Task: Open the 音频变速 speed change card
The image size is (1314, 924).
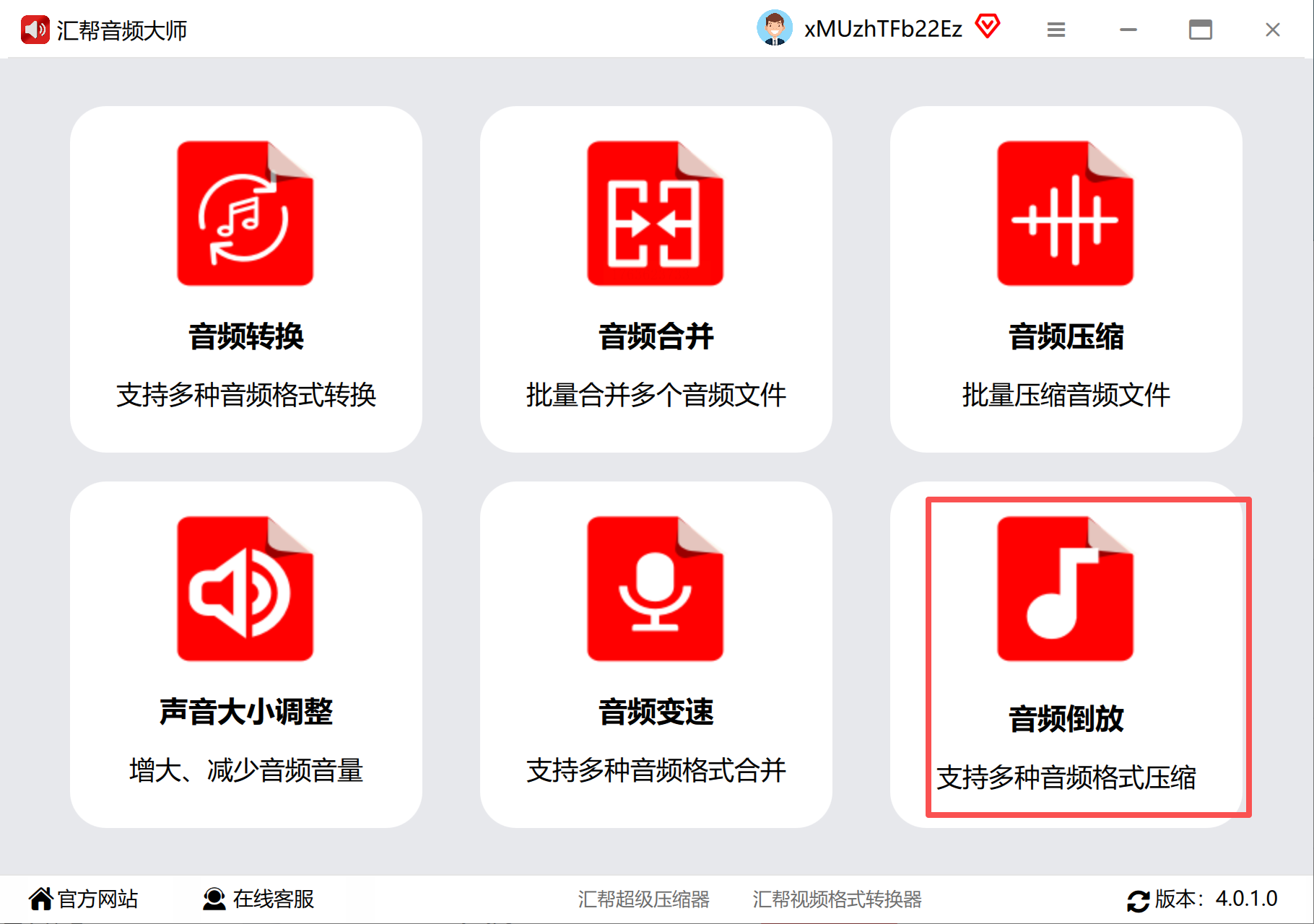Action: (x=656, y=655)
